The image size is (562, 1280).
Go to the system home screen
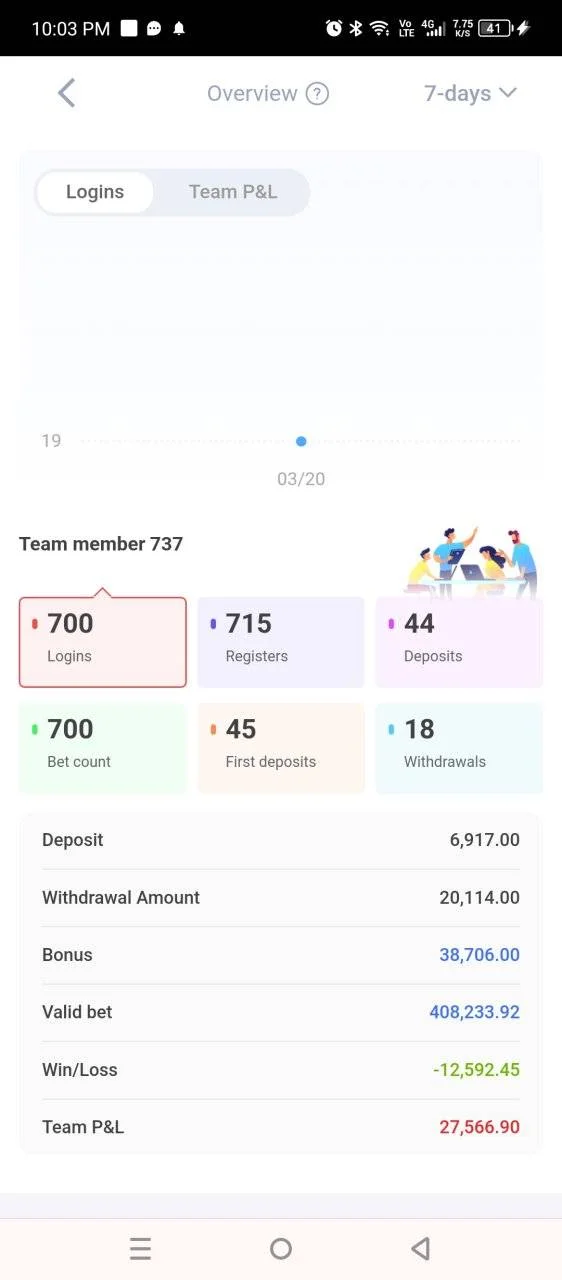pos(281,1248)
